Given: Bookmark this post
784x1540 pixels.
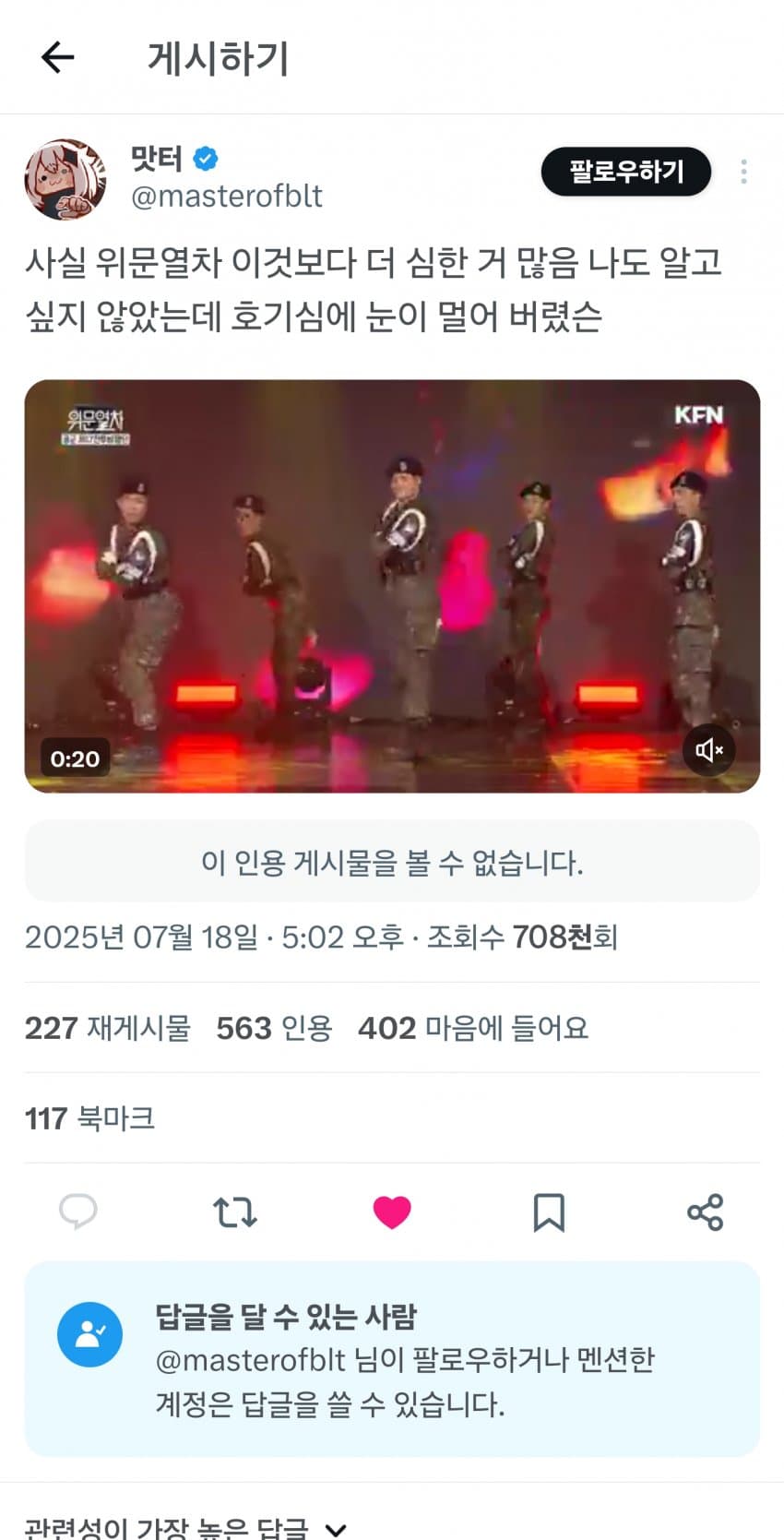Looking at the screenshot, I should [x=549, y=1212].
